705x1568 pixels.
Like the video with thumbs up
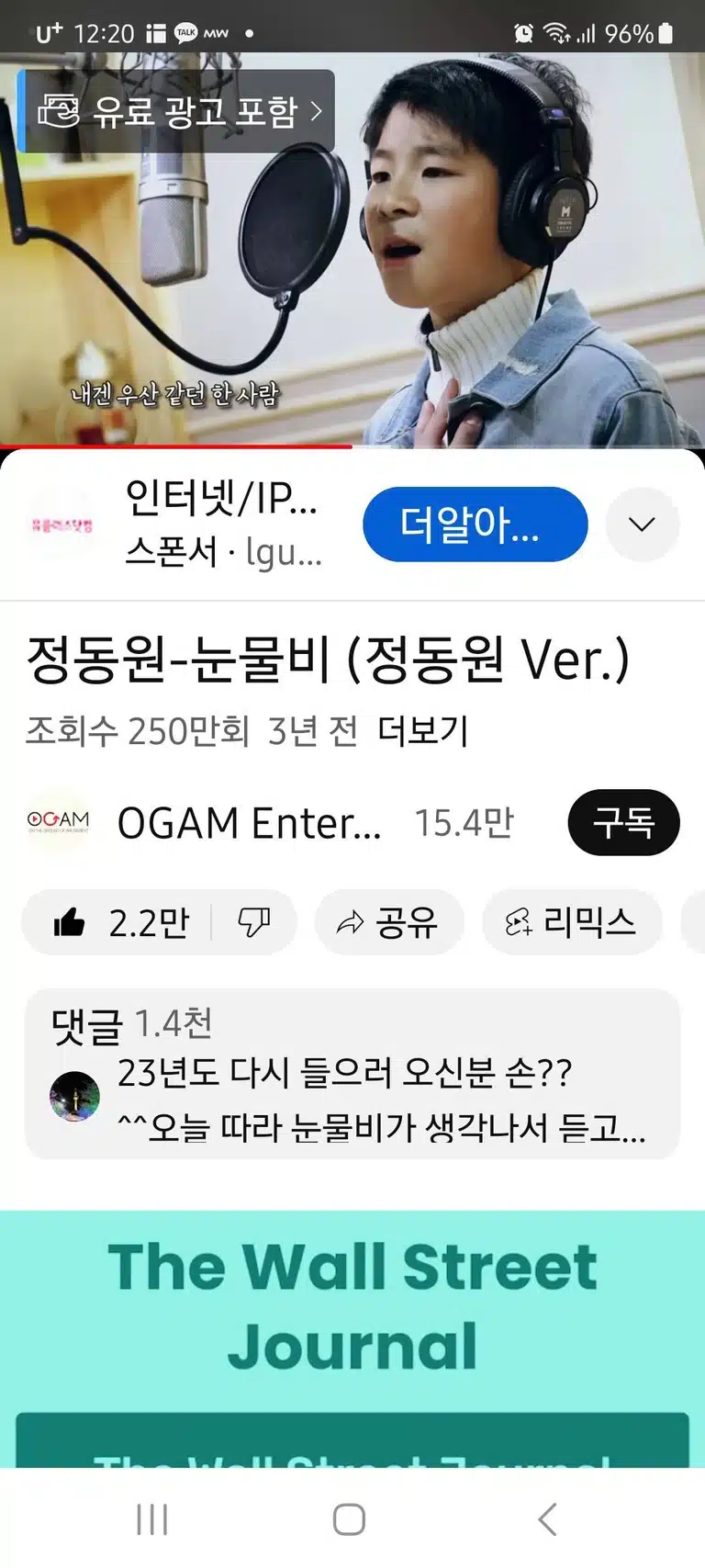tap(120, 922)
